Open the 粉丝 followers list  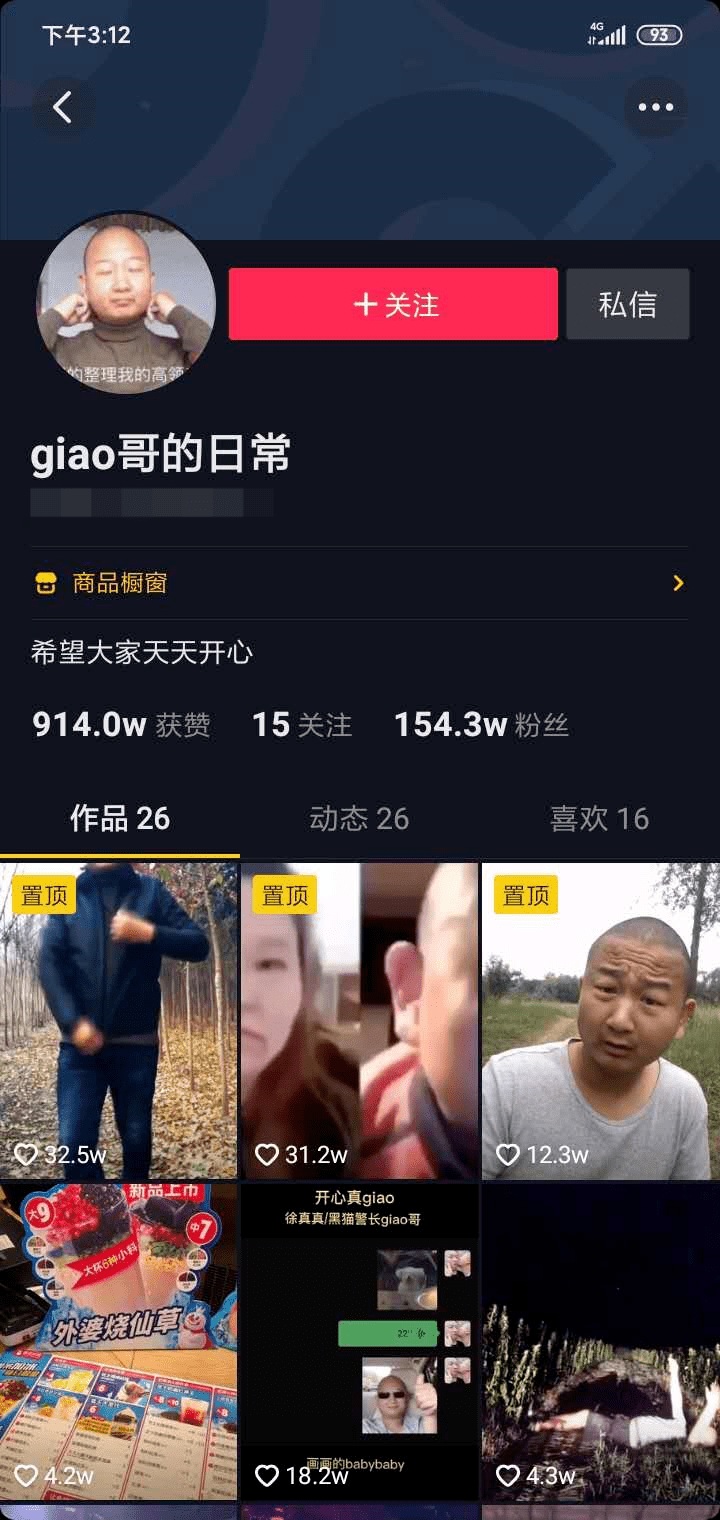[481, 725]
